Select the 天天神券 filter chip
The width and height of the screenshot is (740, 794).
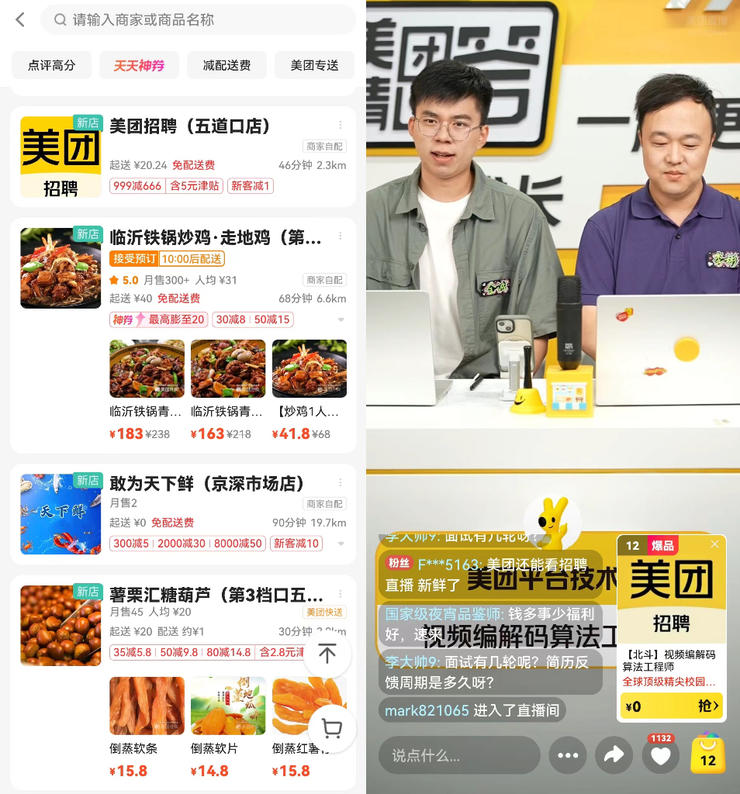(x=139, y=65)
